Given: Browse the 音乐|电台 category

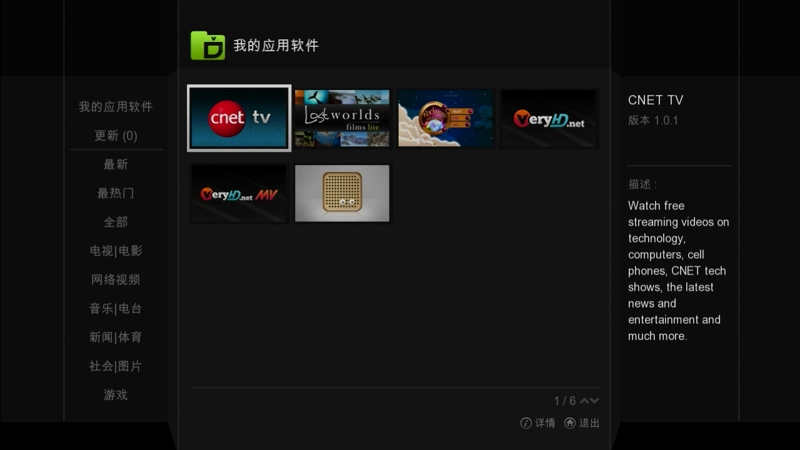Looking at the screenshot, I should click(116, 309).
